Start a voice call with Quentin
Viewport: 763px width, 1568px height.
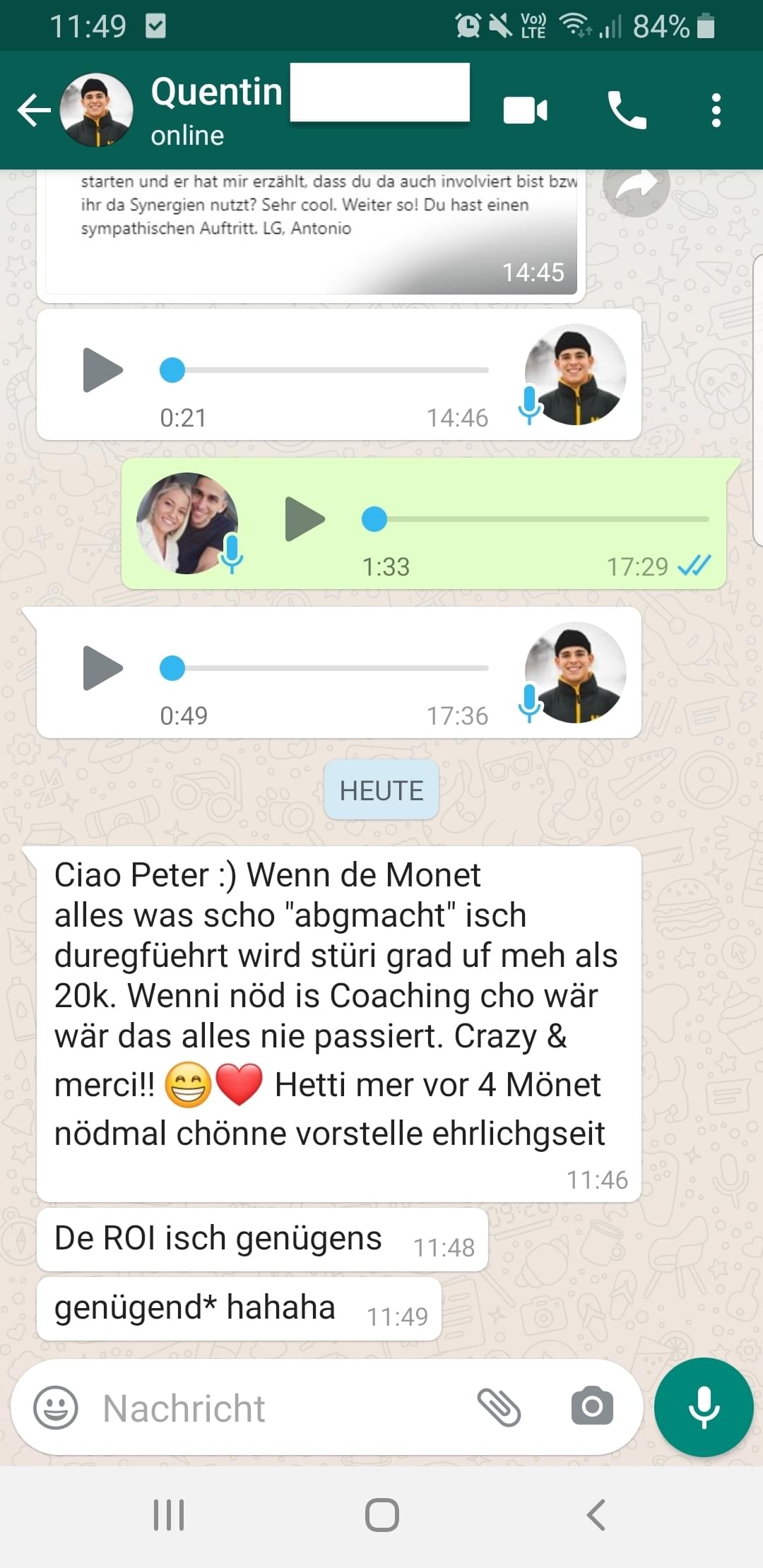pyautogui.click(x=627, y=111)
